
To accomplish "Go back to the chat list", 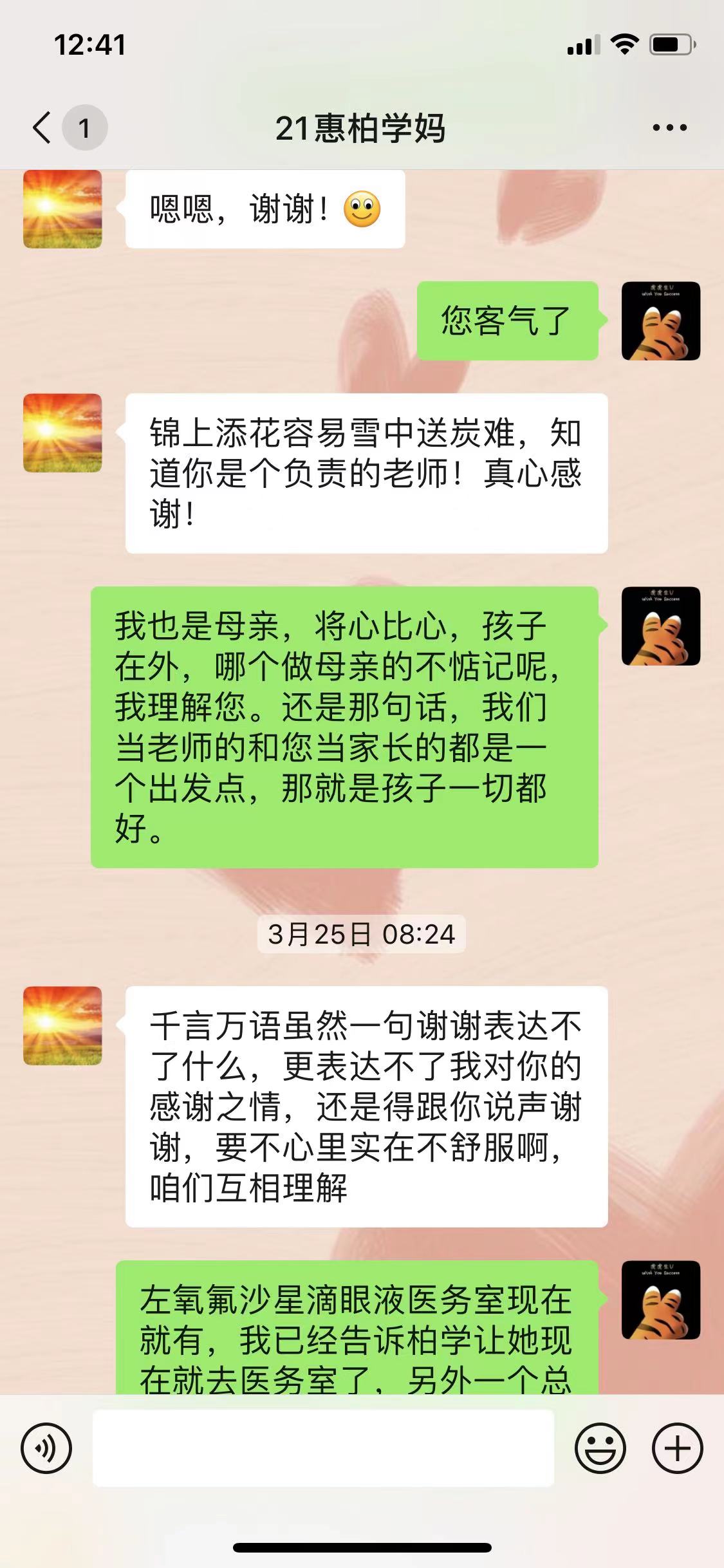I will (x=42, y=127).
